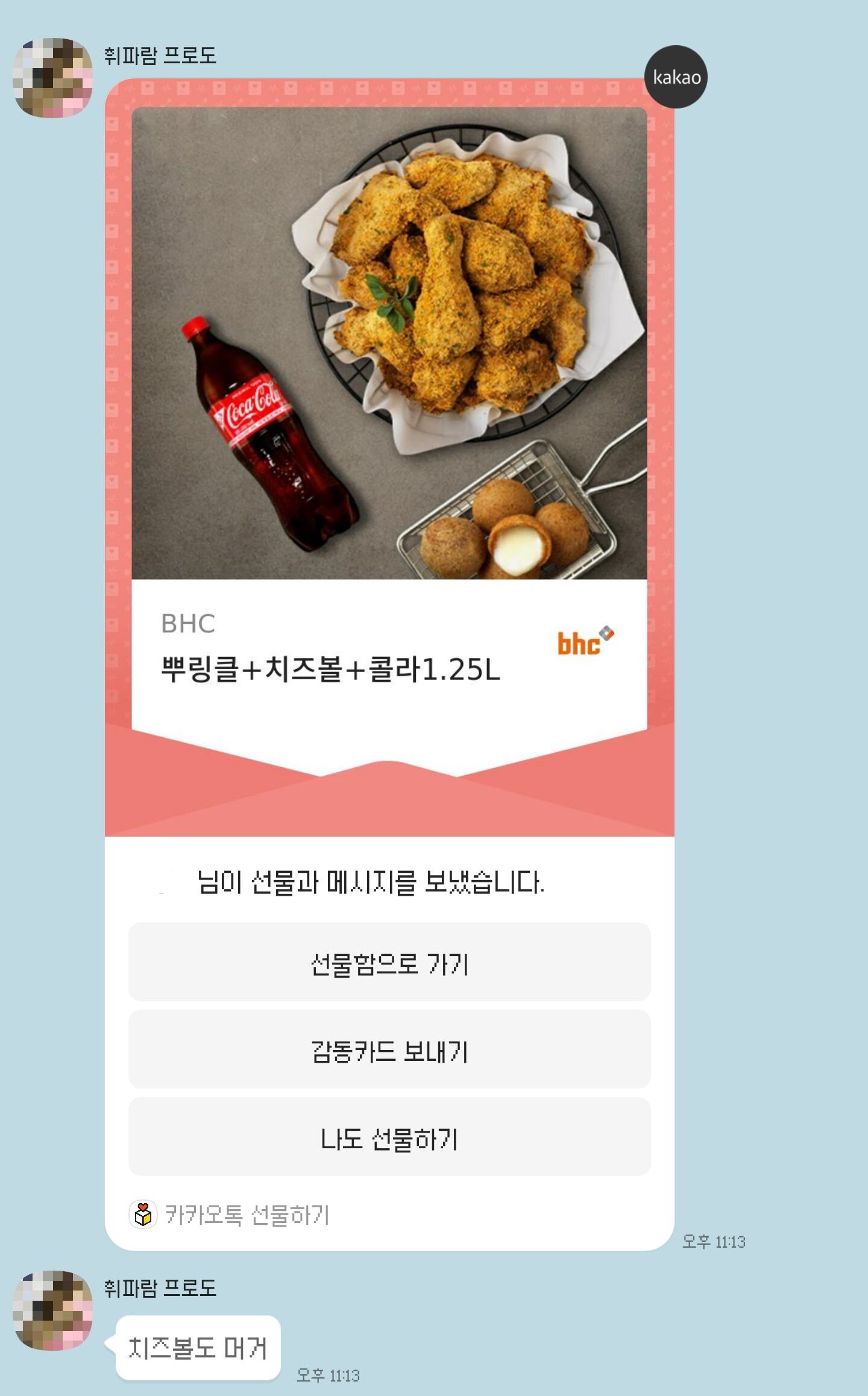Tap 선물함으로 가기 button
This screenshot has height=1396, width=868.
pyautogui.click(x=389, y=963)
